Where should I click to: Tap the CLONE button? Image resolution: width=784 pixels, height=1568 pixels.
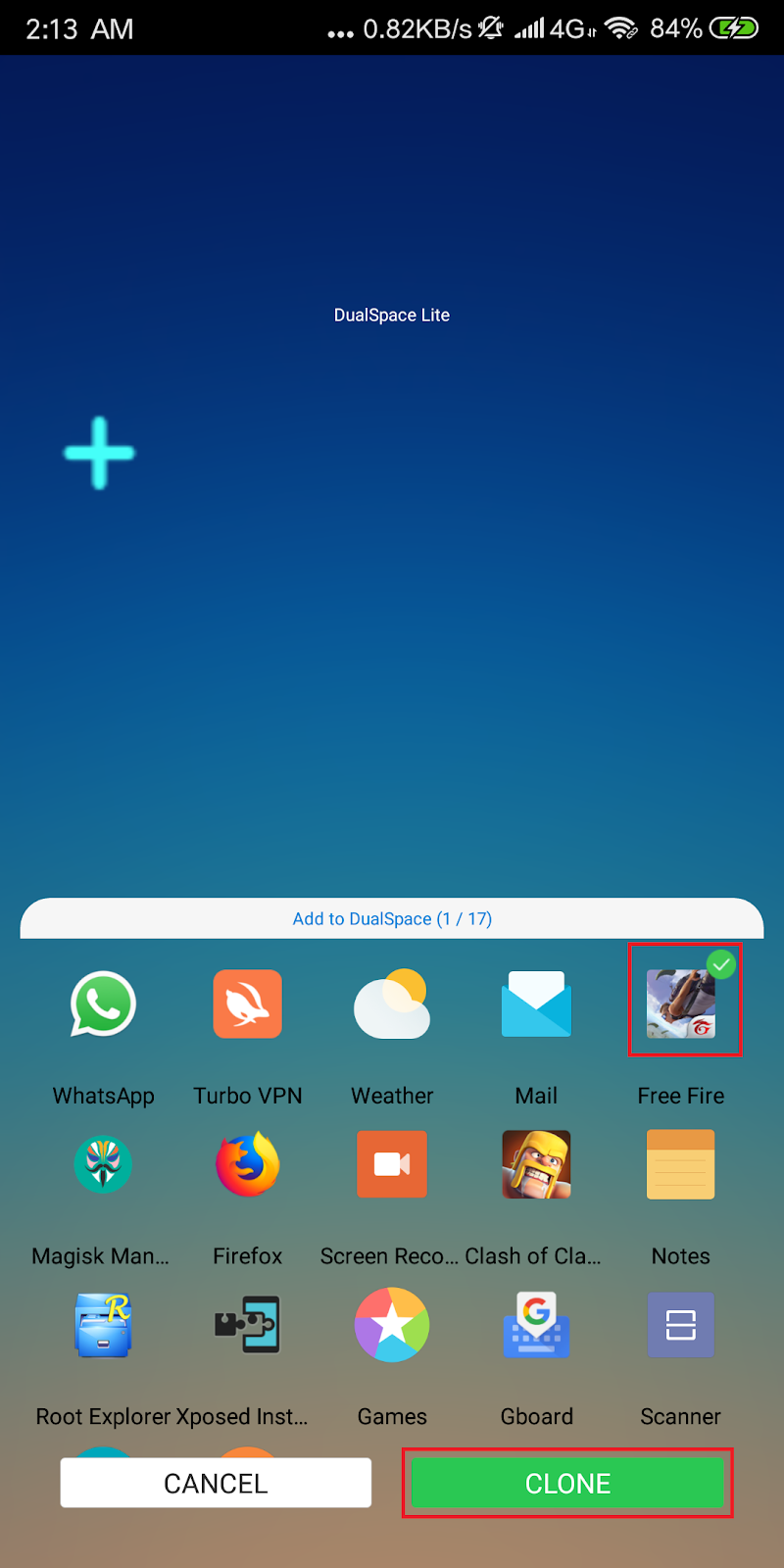coord(567,1483)
